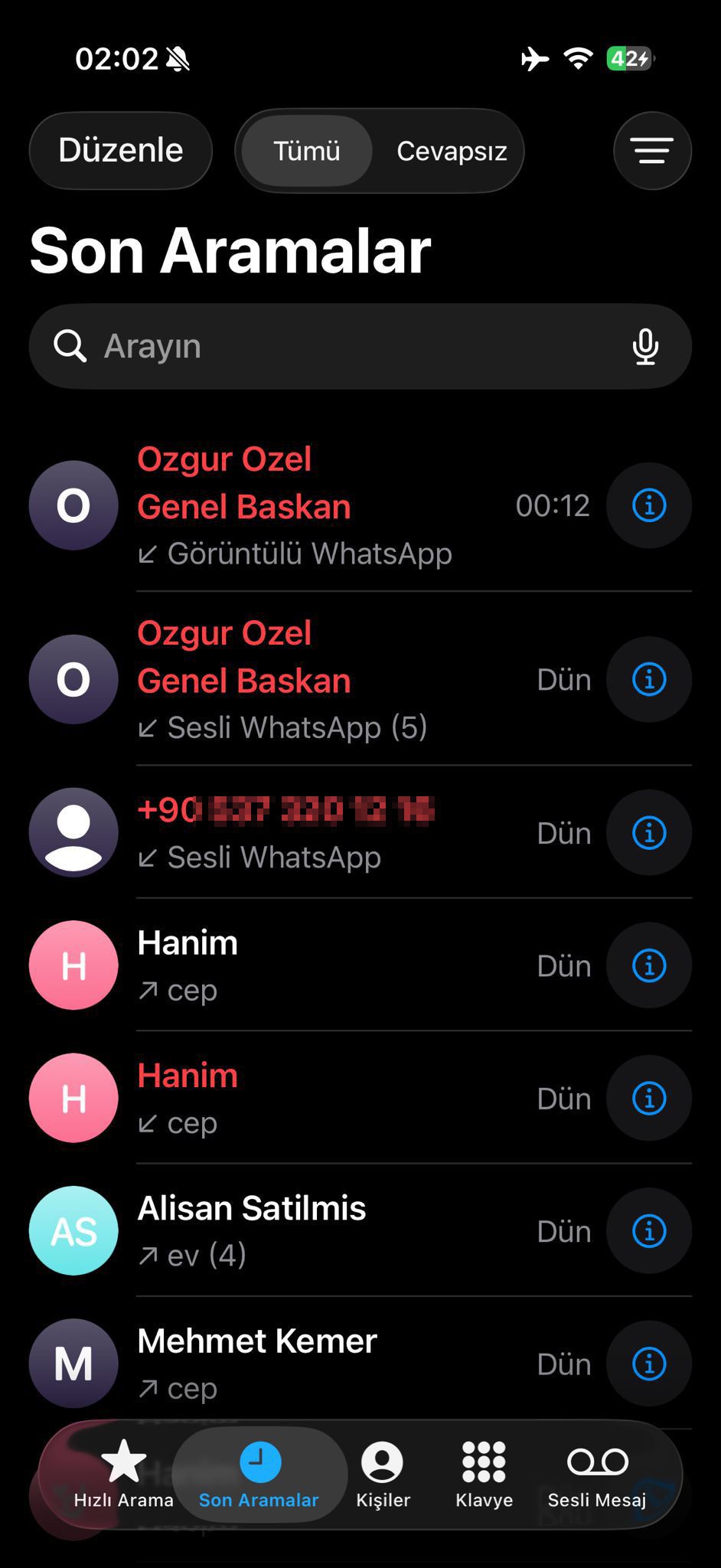Open the Sesli Mesaj voicemail tab

(x=597, y=1474)
